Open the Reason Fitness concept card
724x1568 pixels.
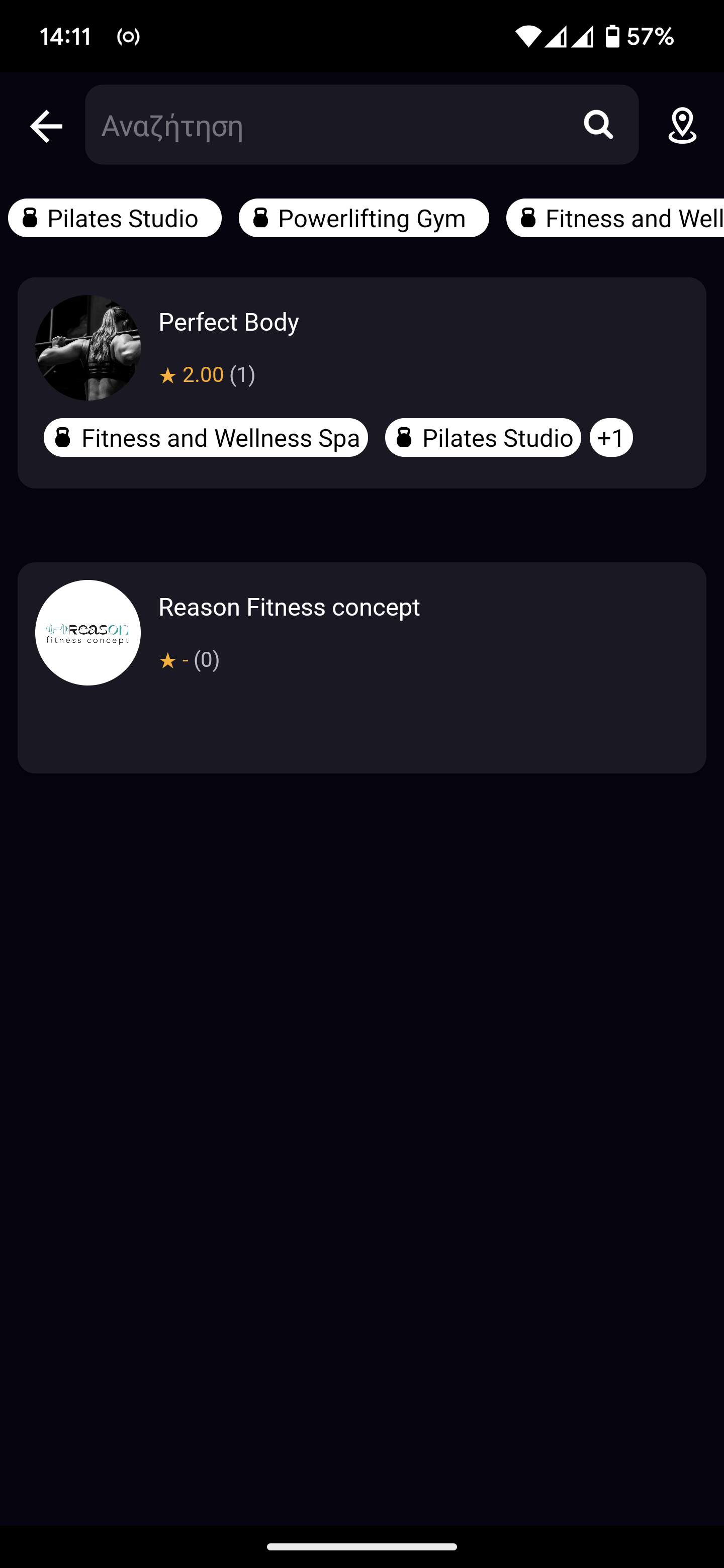(x=361, y=667)
